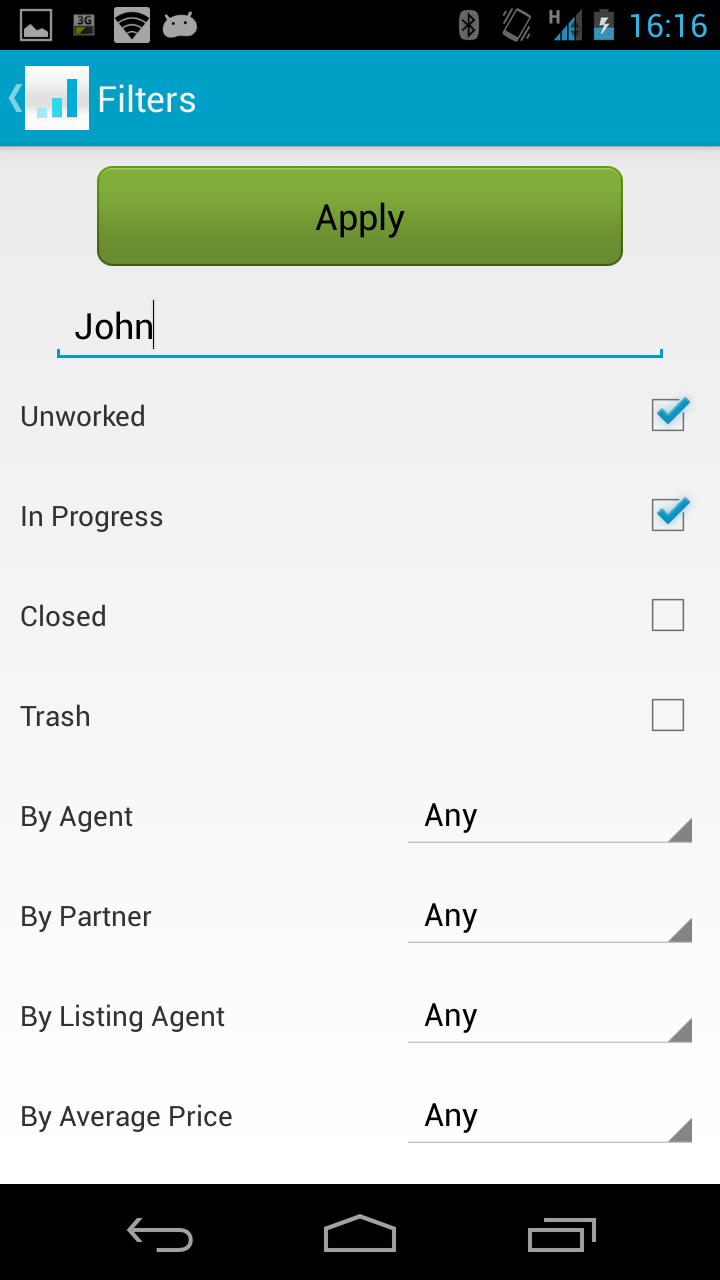This screenshot has height=1280, width=720.
Task: Tap the back chevron in the title bar
Action: click(13, 98)
